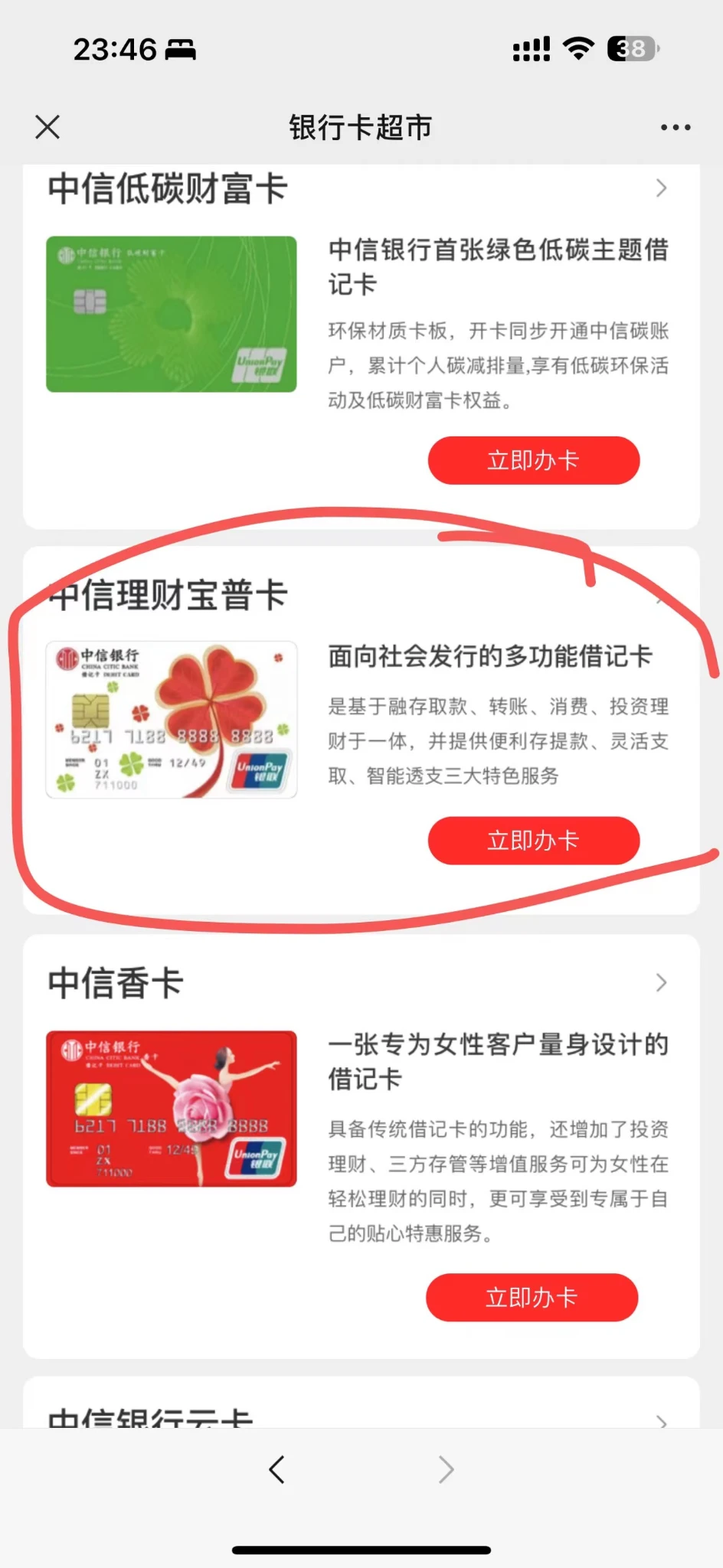Go back with the bottom left arrow
The image size is (723, 1568).
click(x=277, y=1469)
